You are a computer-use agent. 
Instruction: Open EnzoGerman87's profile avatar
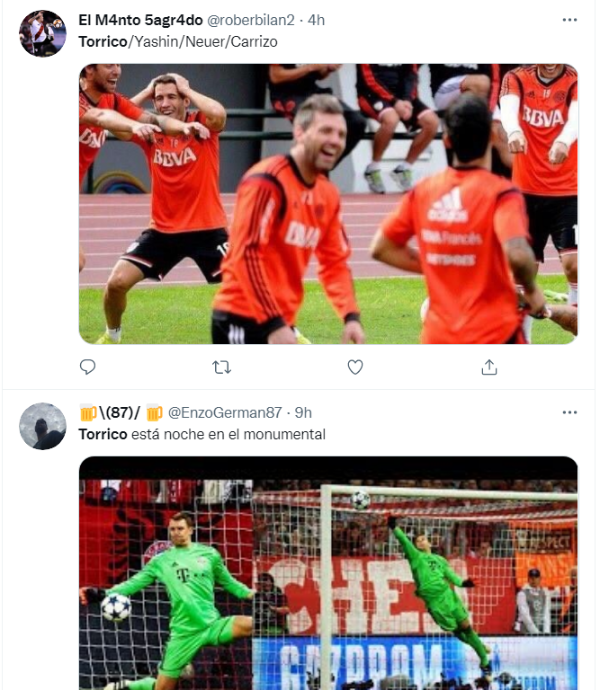click(43, 427)
